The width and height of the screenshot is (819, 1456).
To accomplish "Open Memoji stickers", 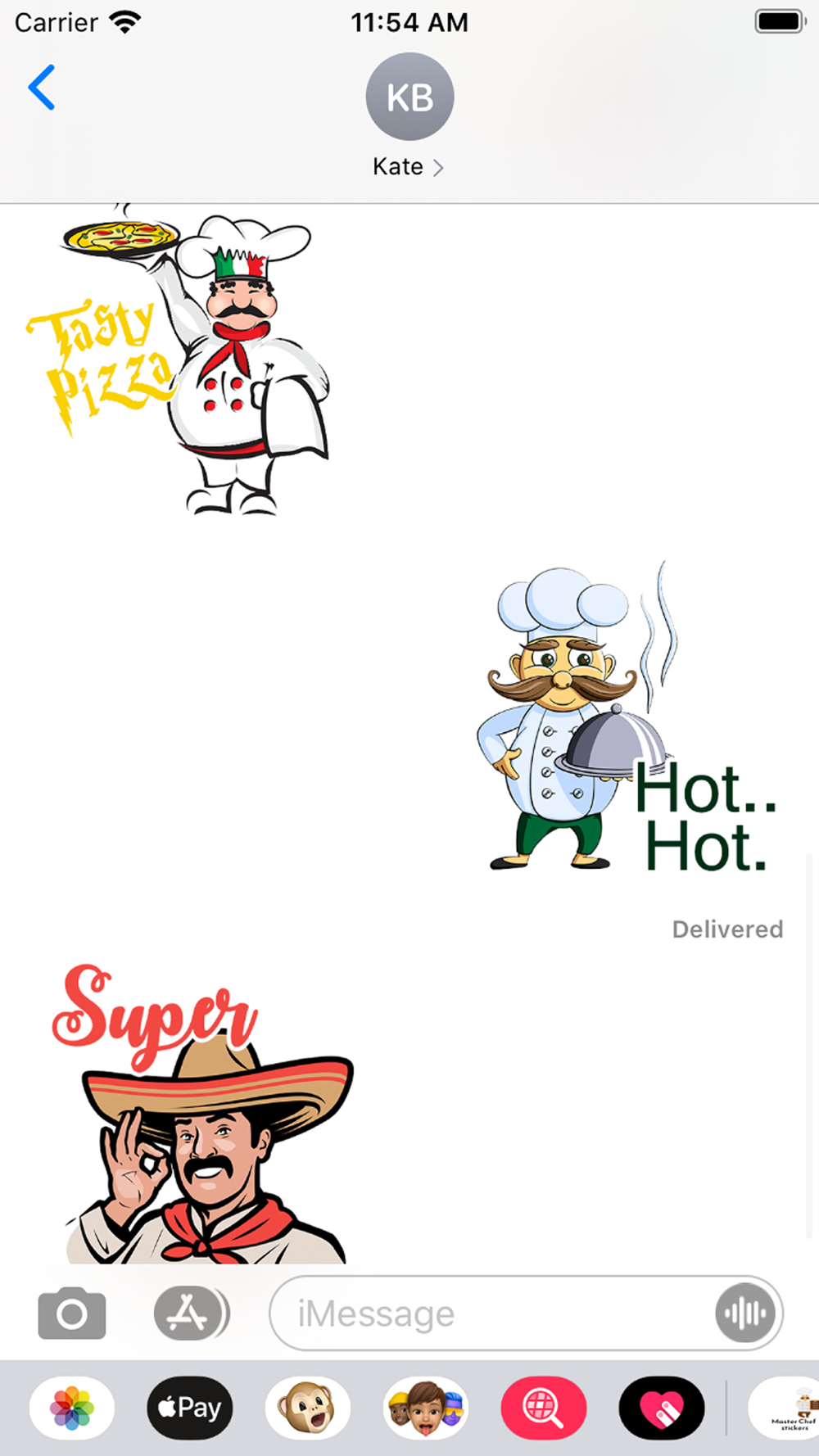I will pyautogui.click(x=426, y=1408).
